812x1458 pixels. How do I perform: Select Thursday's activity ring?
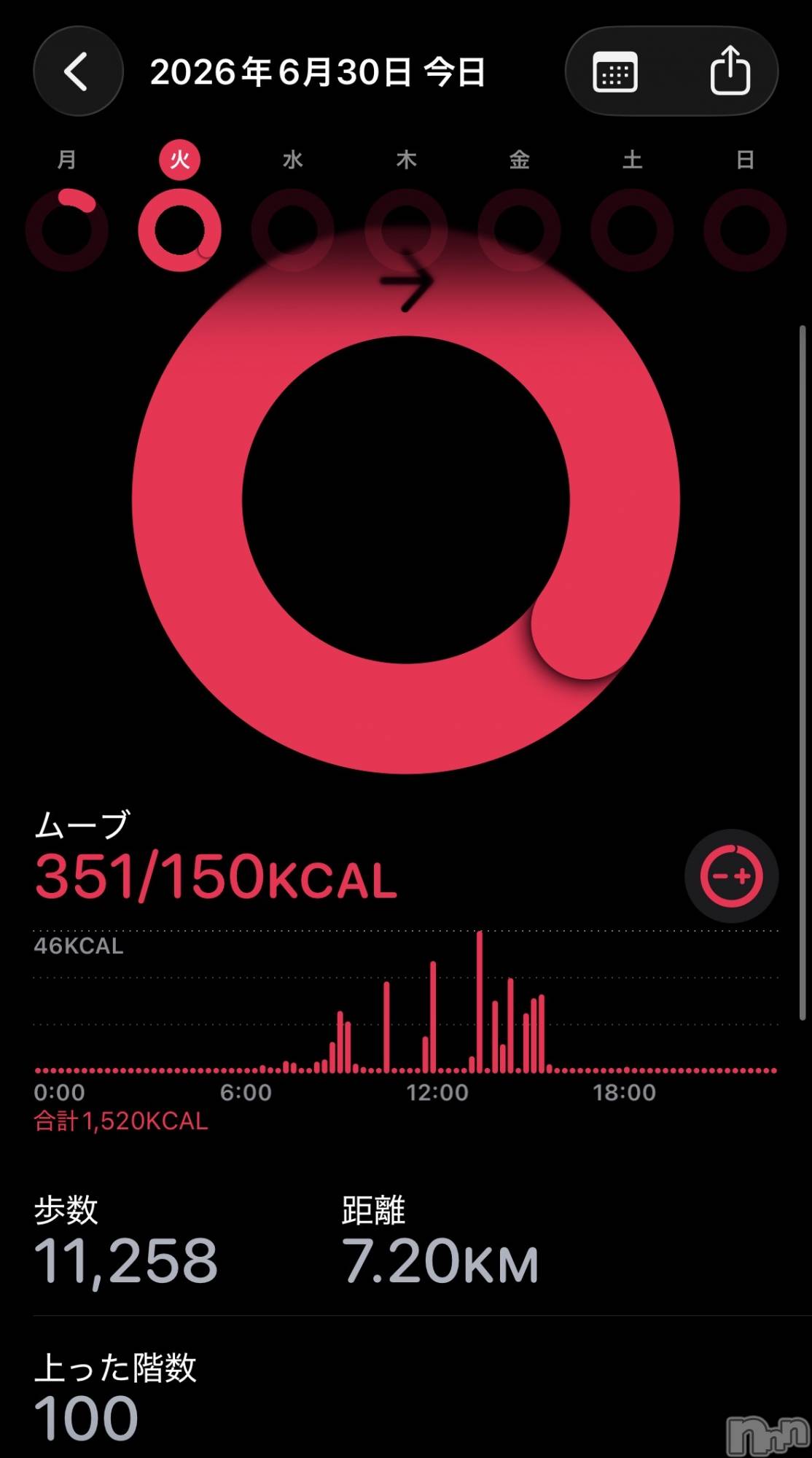point(406,230)
